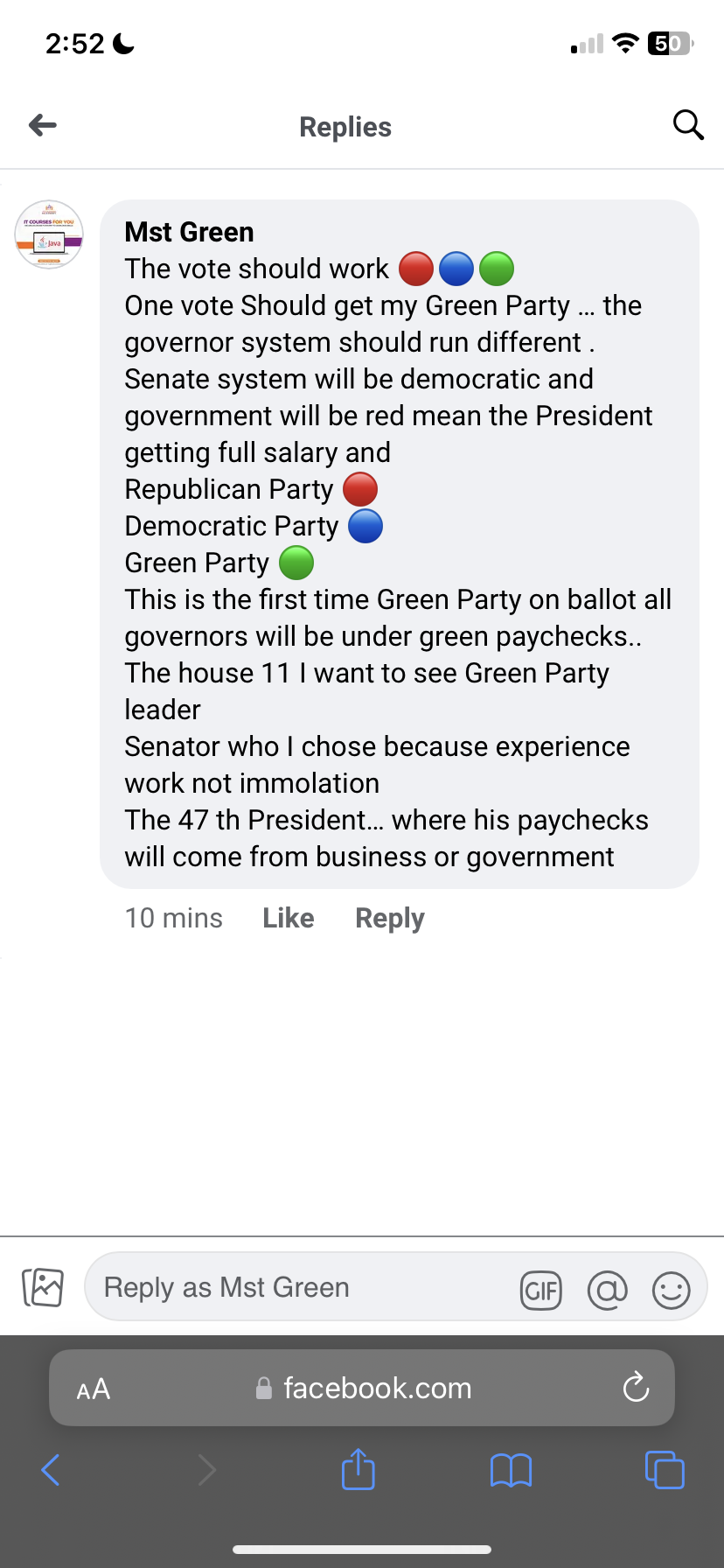This screenshot has width=724, height=1568.
Task: Open search with the magnifying glass icon
Action: pos(688,126)
